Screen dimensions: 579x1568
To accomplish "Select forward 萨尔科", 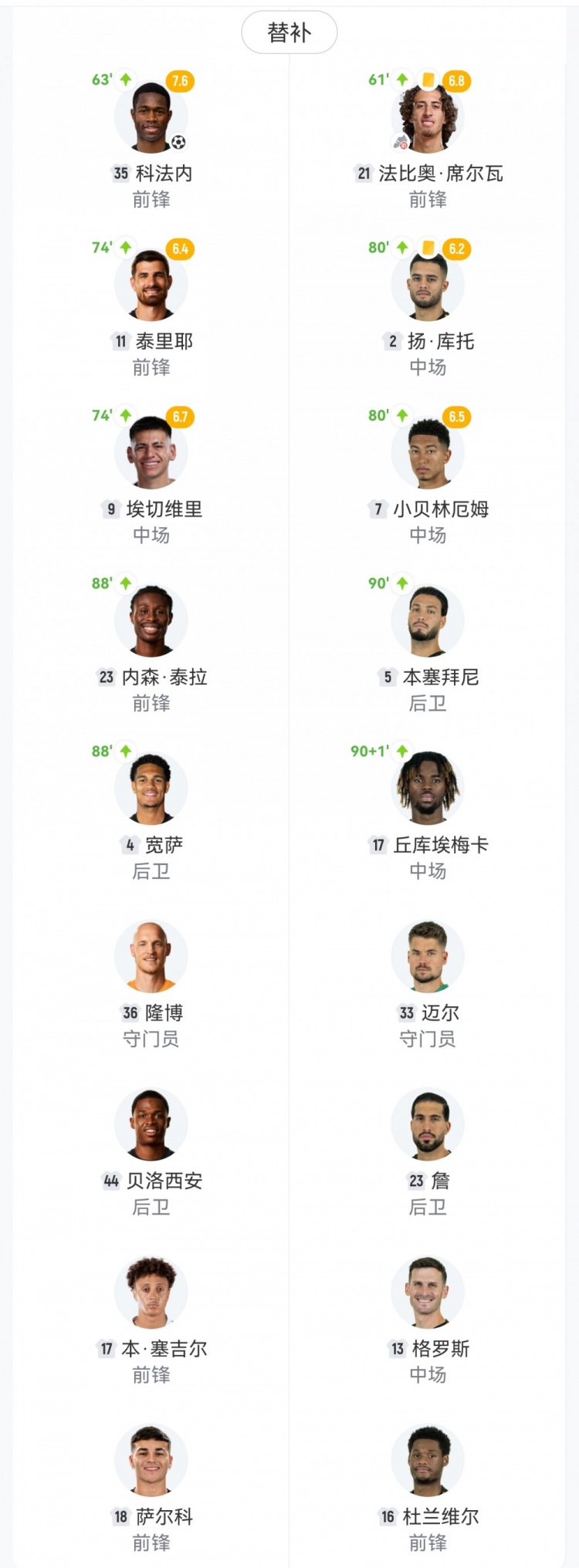I will point(151,1461).
